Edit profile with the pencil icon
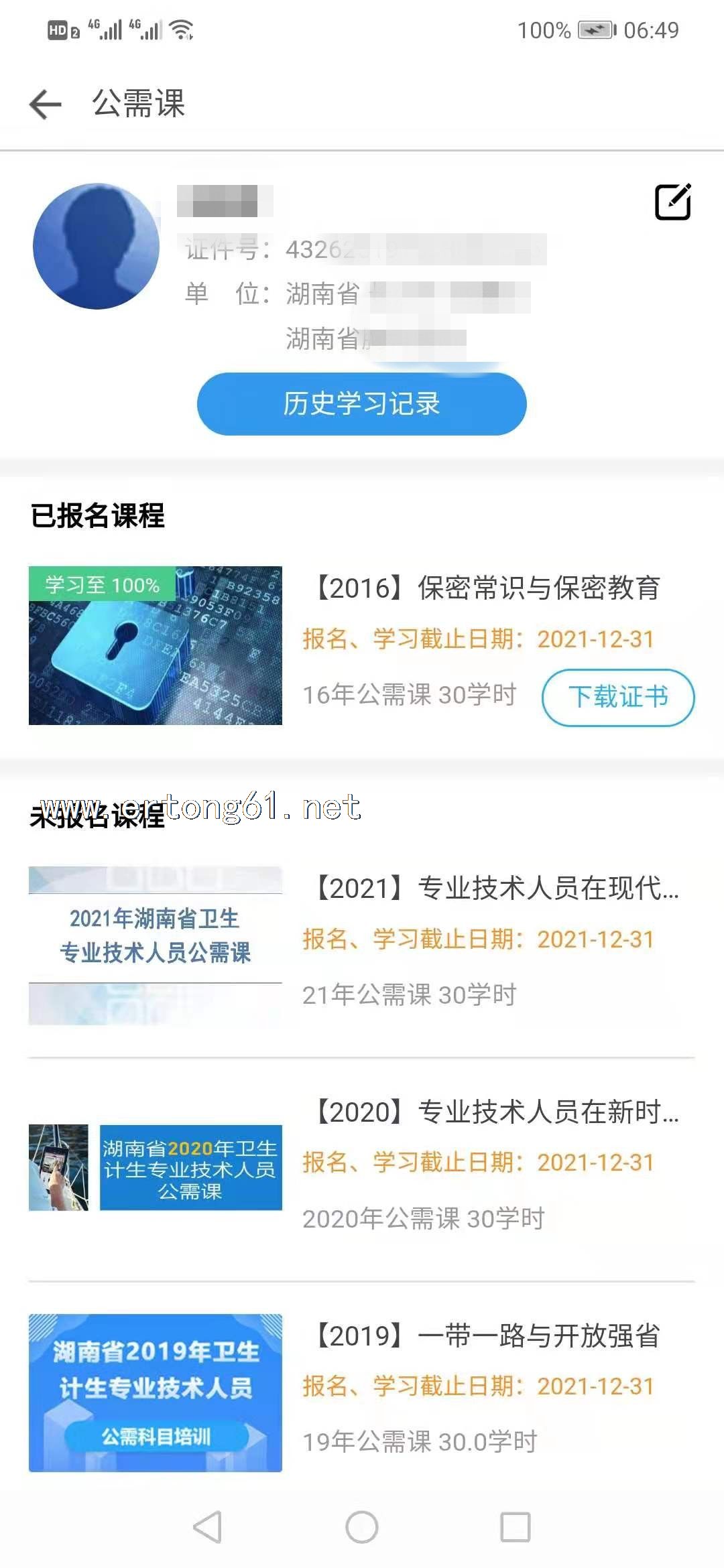 [672, 202]
